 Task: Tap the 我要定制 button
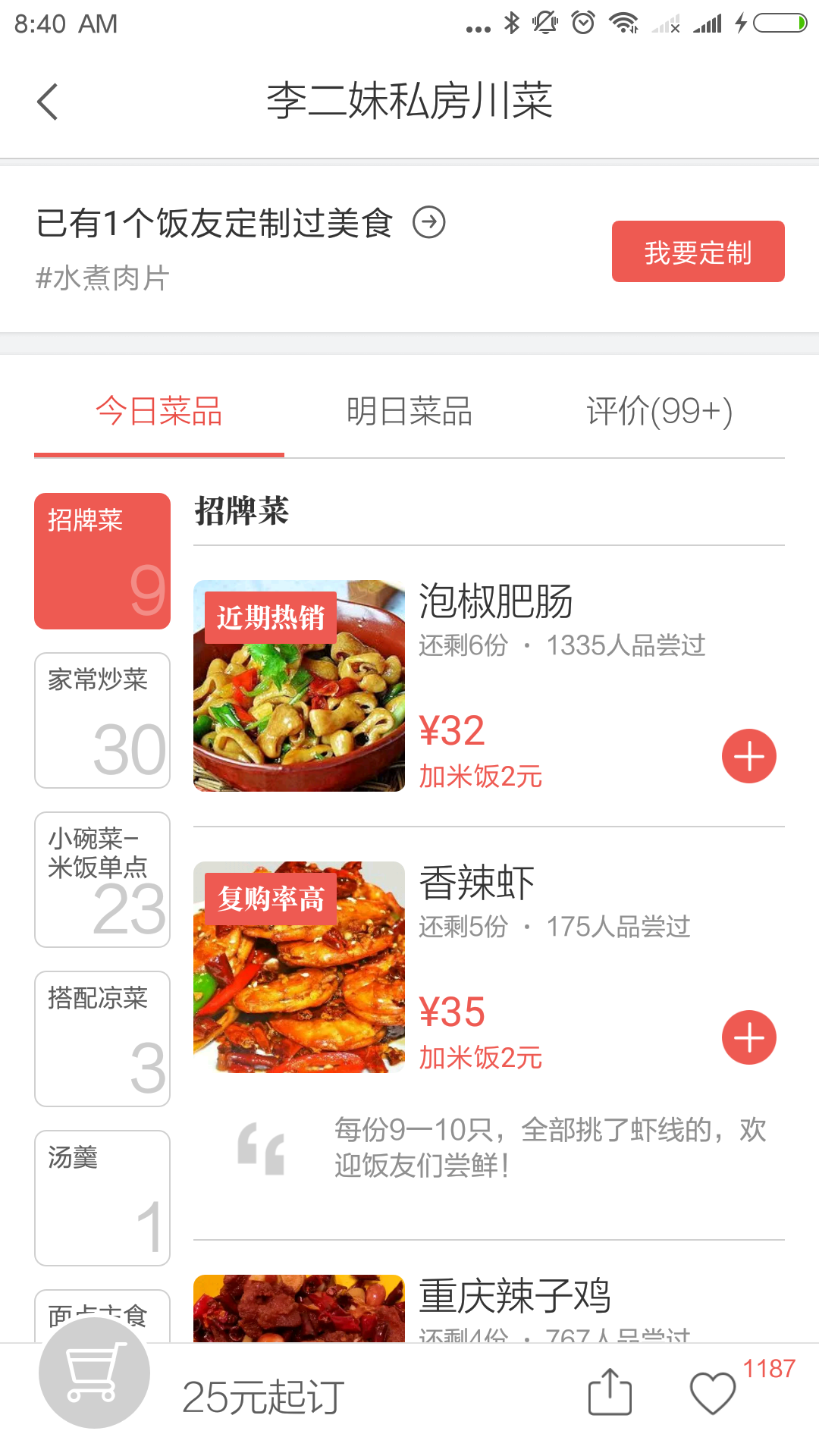click(x=698, y=251)
